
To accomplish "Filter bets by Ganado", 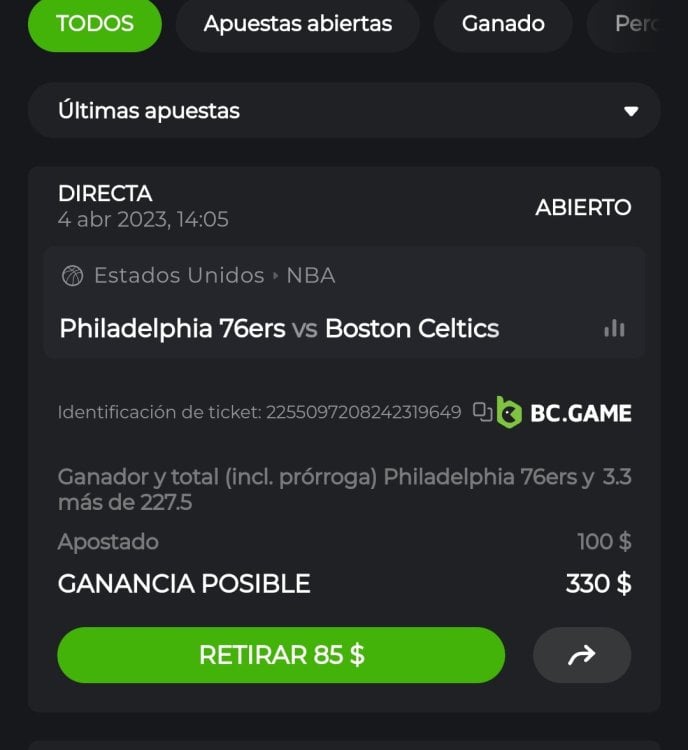I will 503,24.
